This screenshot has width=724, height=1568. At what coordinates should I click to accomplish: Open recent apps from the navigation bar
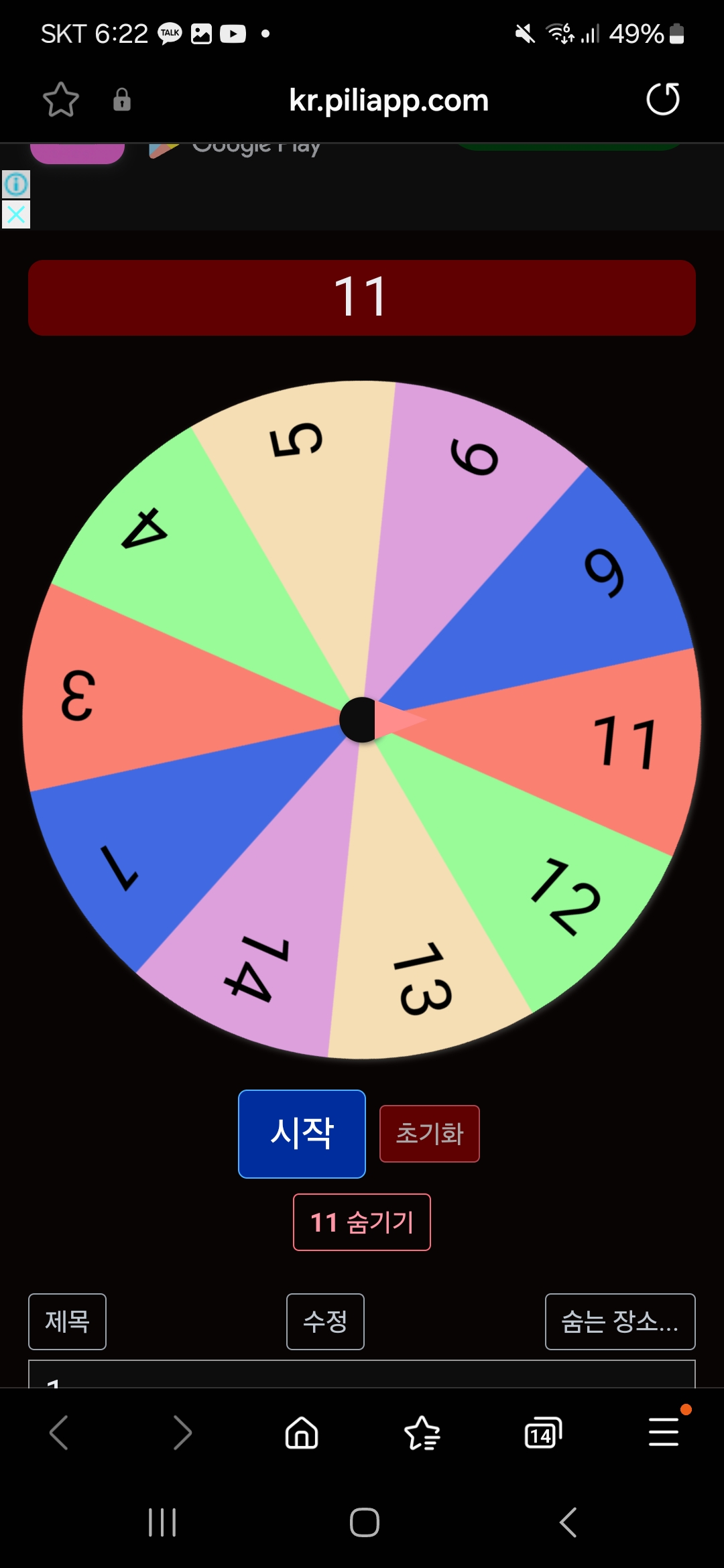tap(162, 1522)
